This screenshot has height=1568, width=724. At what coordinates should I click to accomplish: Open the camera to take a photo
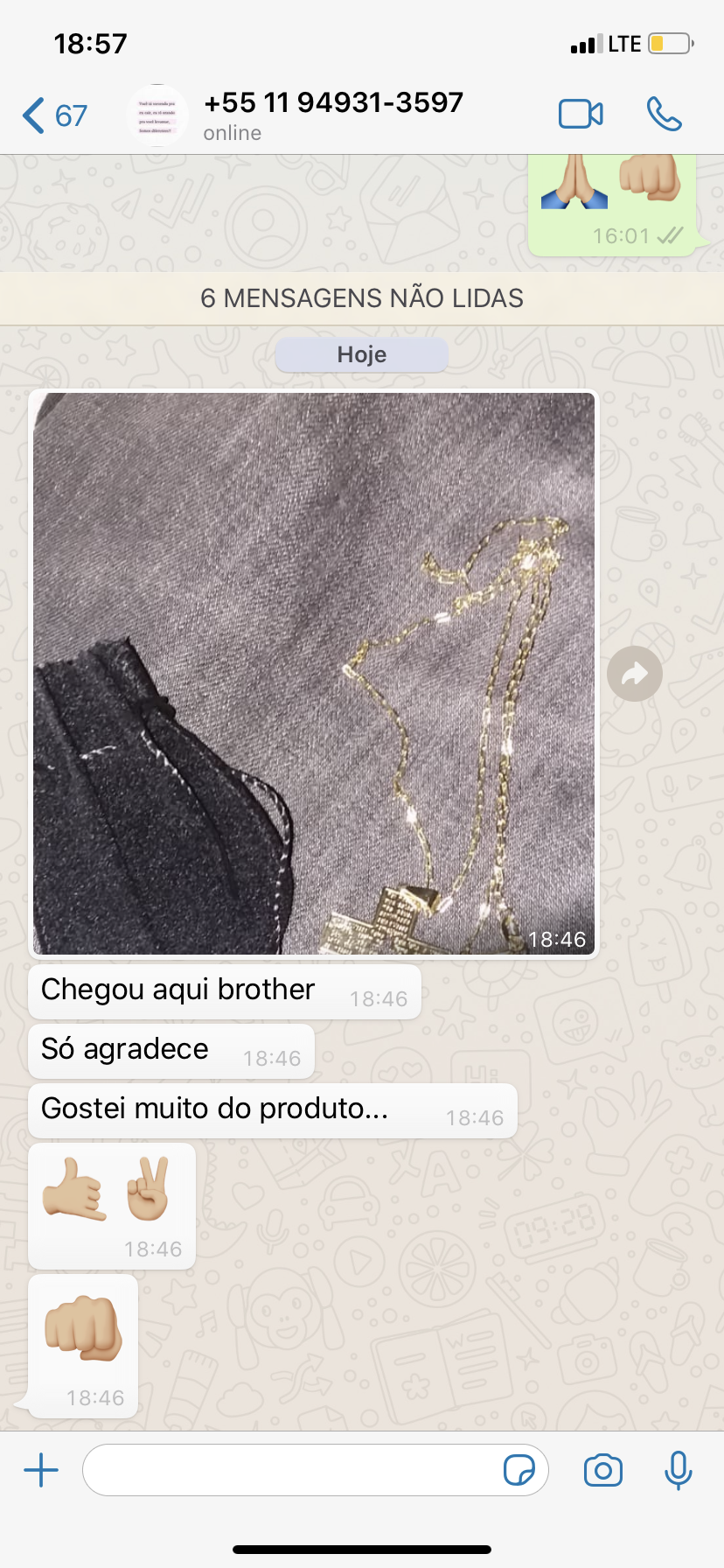[x=603, y=1470]
